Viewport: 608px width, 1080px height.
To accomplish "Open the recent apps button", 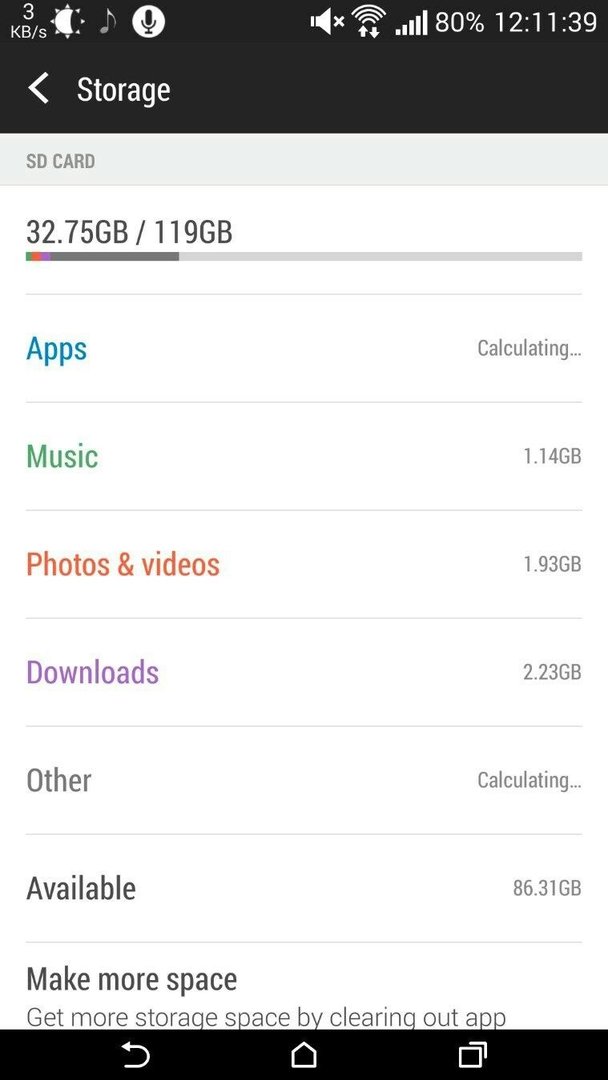I will tap(472, 1055).
